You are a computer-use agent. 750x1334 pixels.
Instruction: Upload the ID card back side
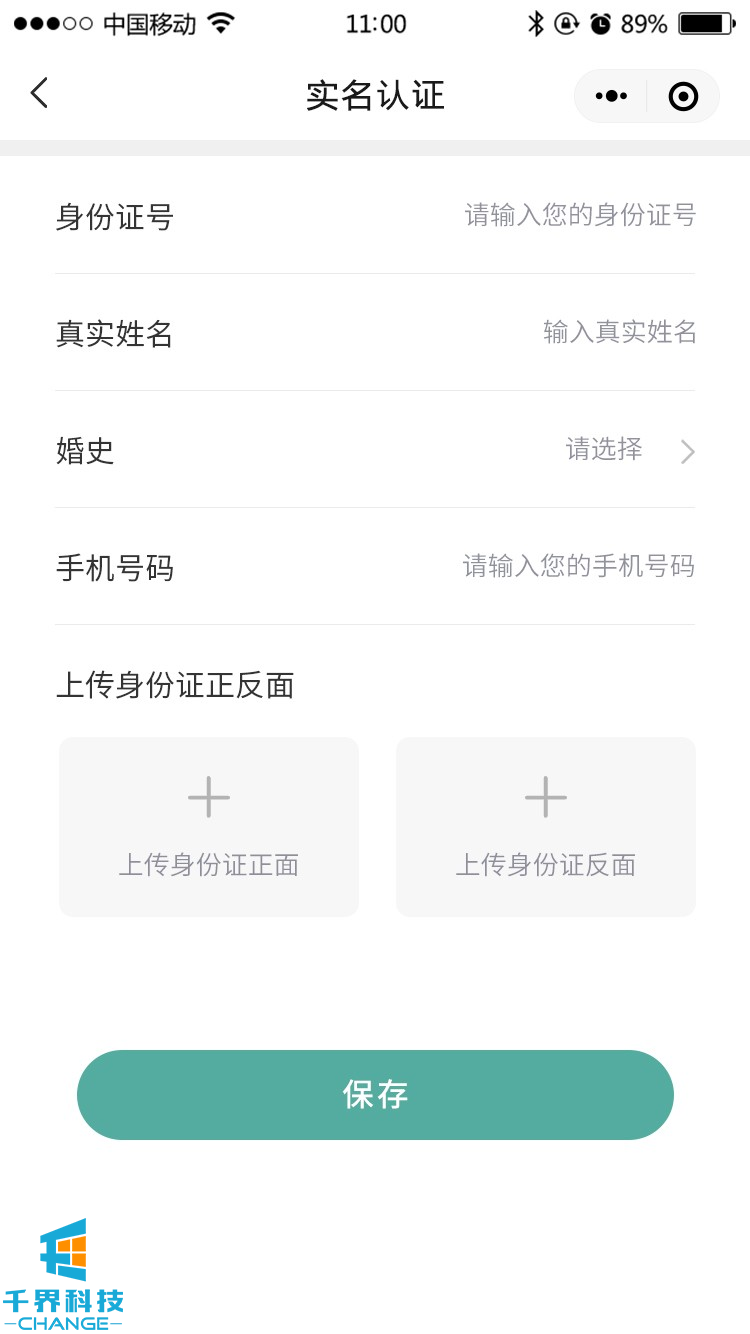click(546, 826)
